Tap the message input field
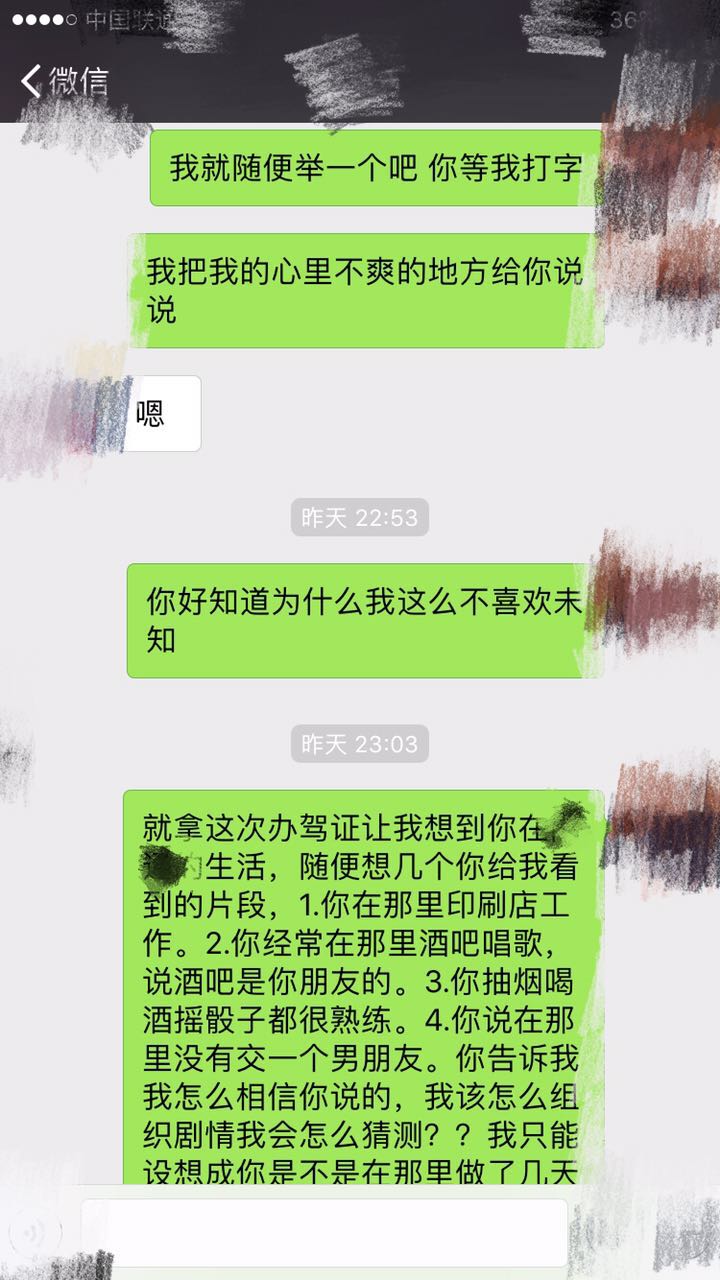This screenshot has width=720, height=1280. click(324, 1232)
